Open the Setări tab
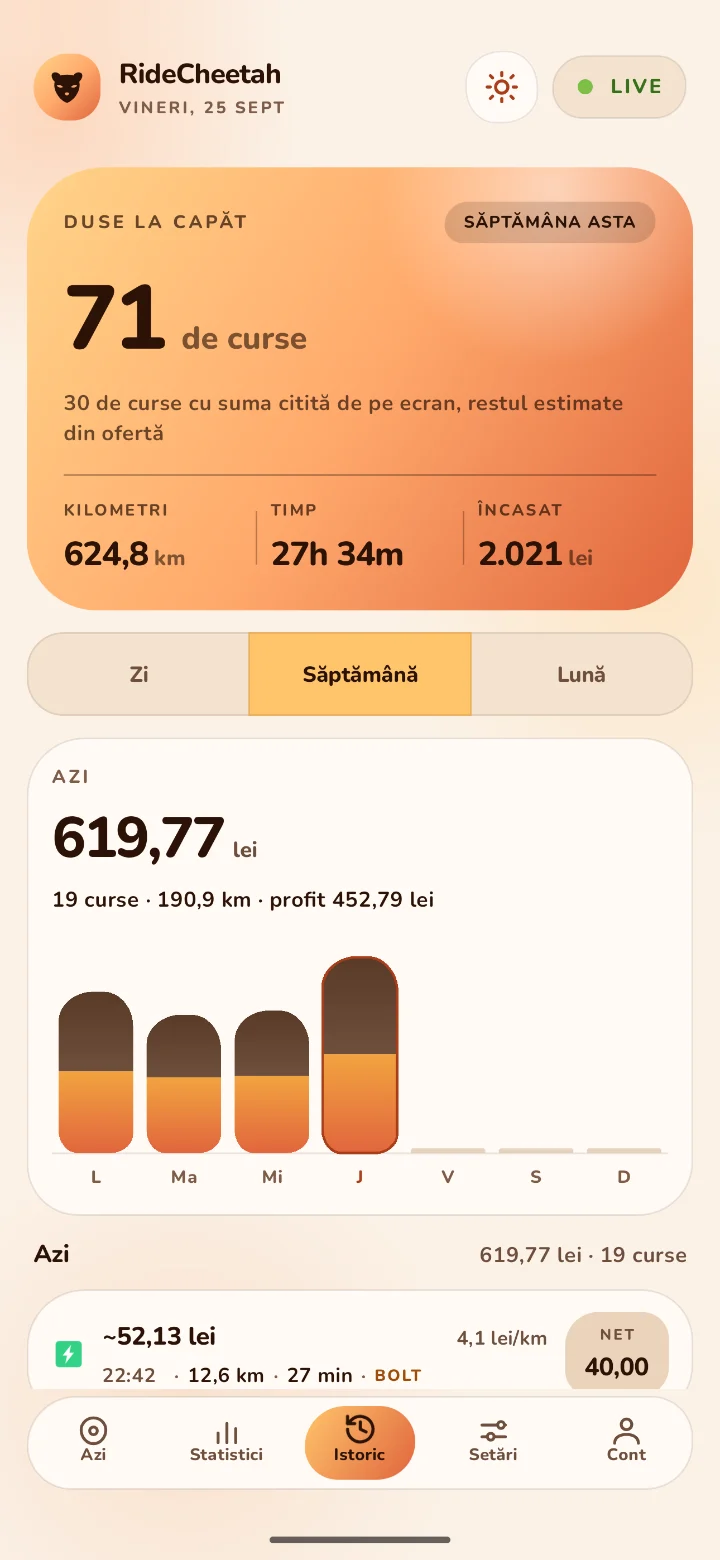 [493, 1442]
